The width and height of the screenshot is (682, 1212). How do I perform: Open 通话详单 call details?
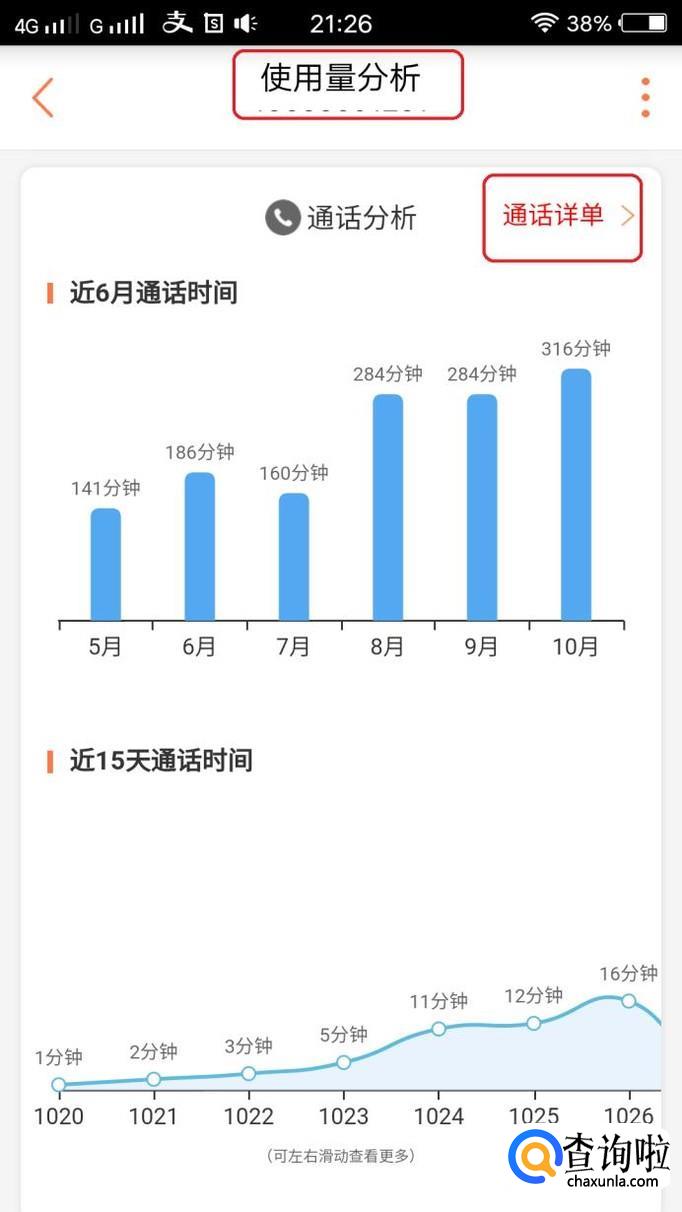point(563,216)
